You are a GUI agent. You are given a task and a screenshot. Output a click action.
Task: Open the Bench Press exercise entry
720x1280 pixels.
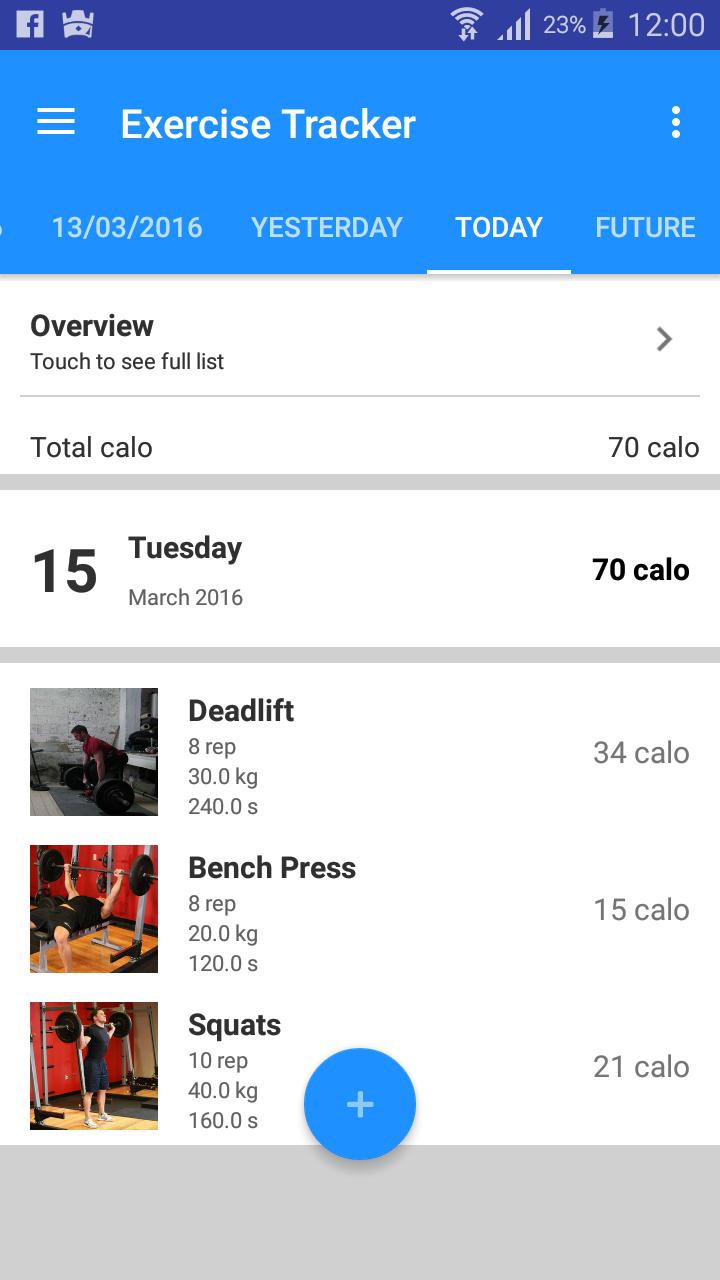point(360,910)
